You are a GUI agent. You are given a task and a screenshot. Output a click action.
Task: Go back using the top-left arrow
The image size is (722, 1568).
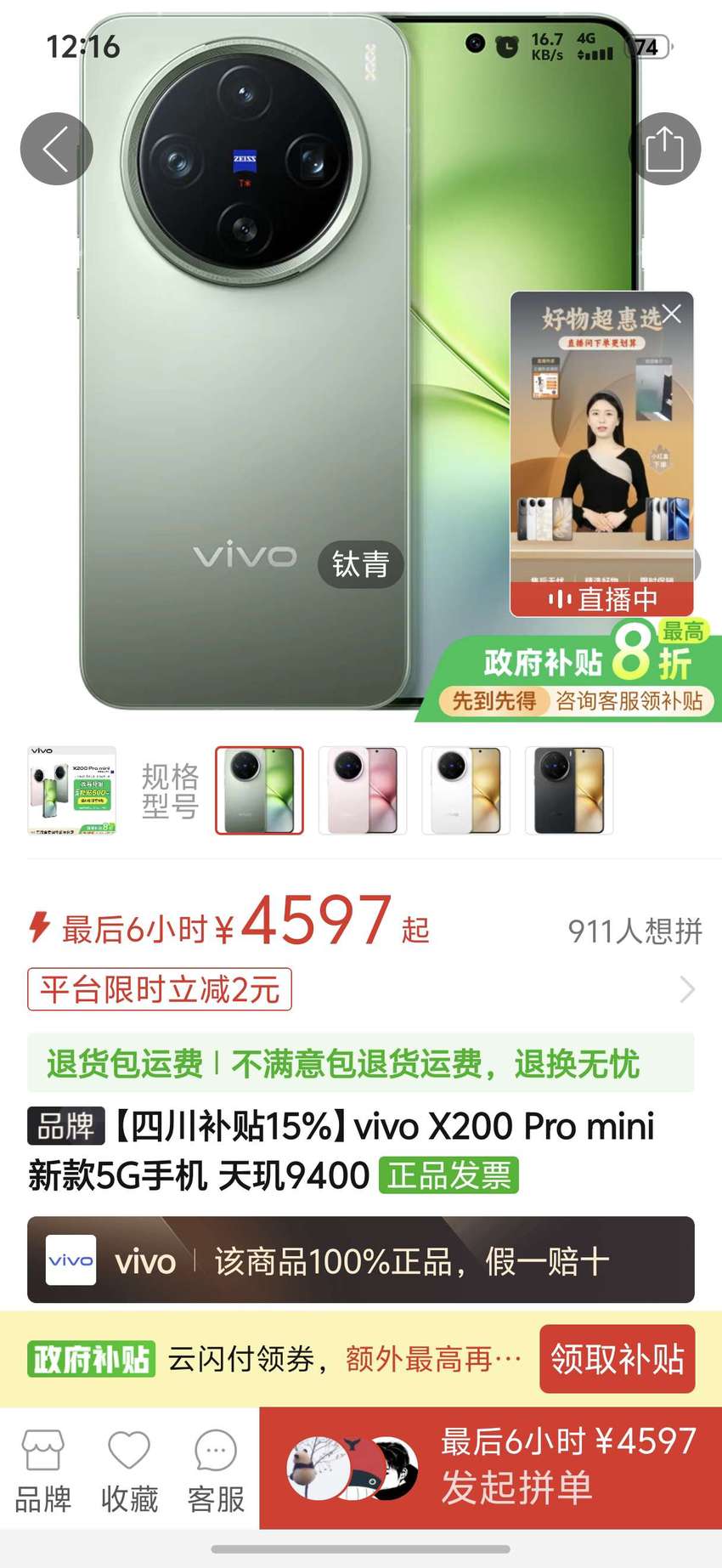pos(56,149)
